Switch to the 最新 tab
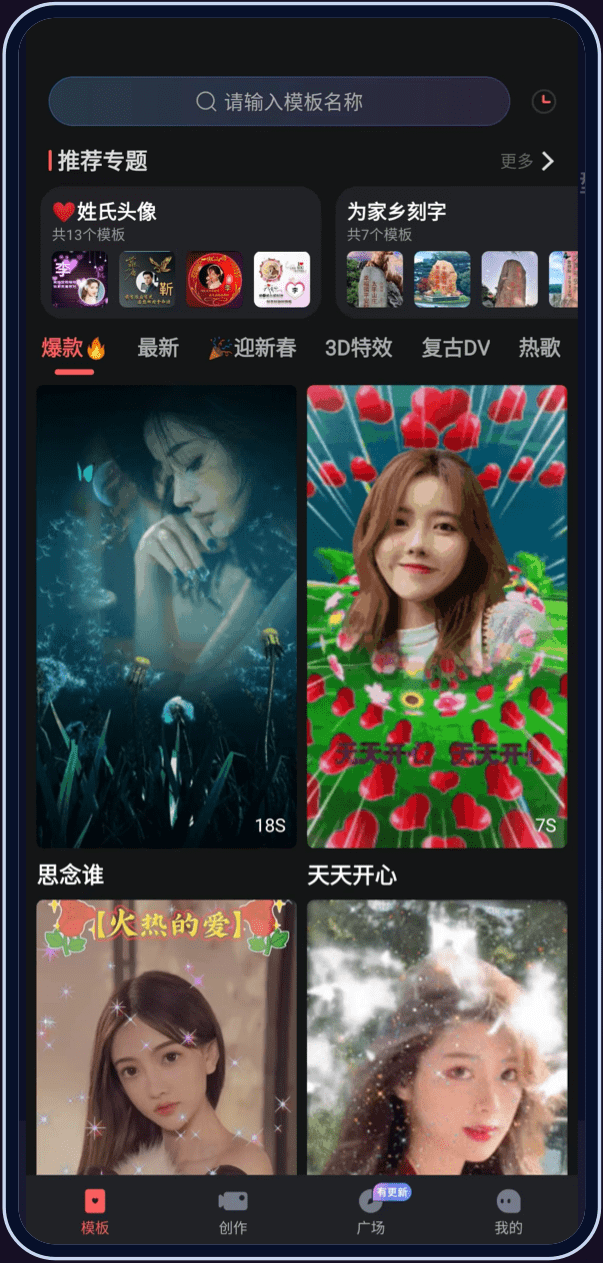This screenshot has width=603, height=1263. pyautogui.click(x=158, y=348)
